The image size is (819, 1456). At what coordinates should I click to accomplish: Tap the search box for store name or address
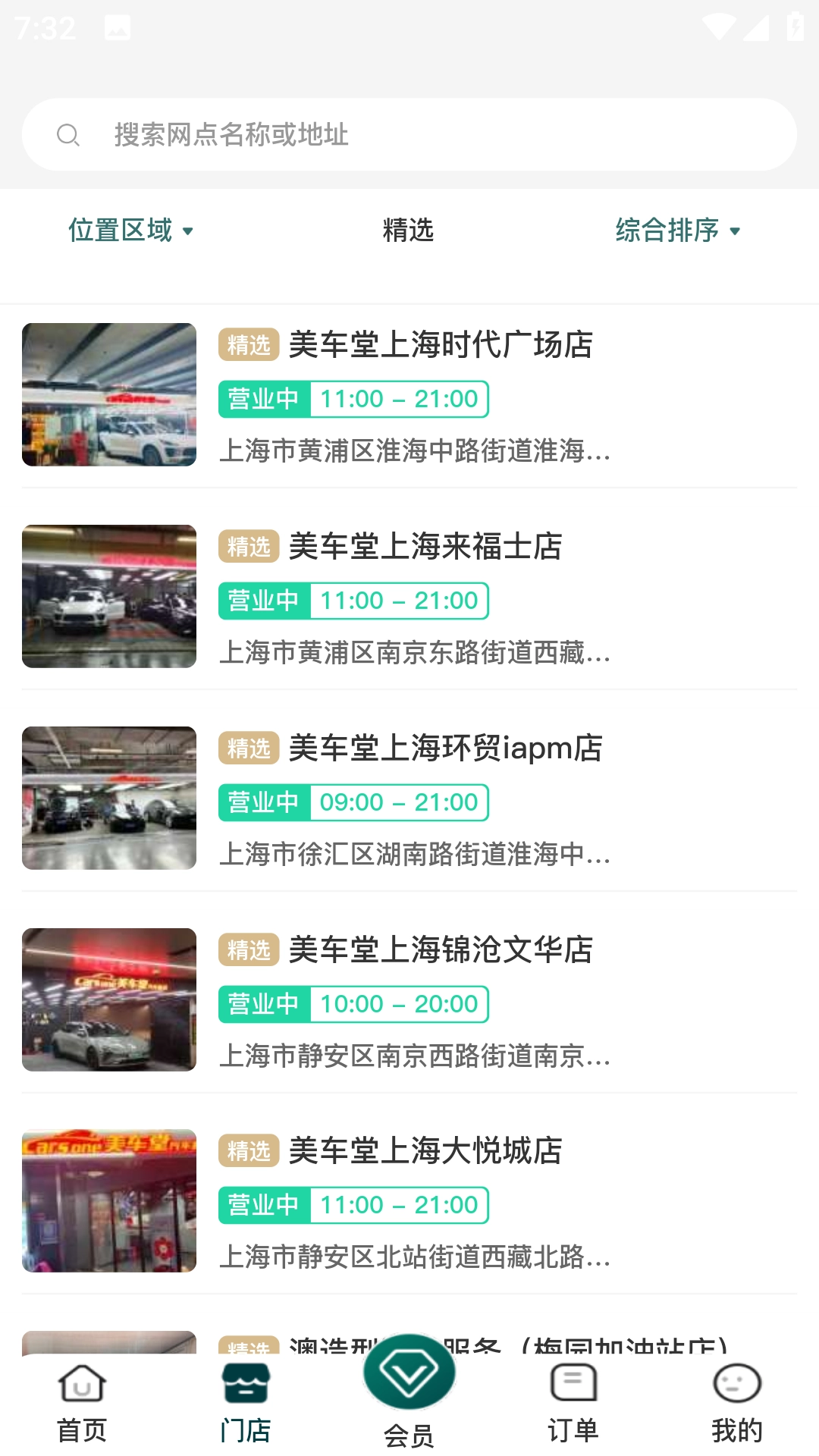pyautogui.click(x=409, y=135)
